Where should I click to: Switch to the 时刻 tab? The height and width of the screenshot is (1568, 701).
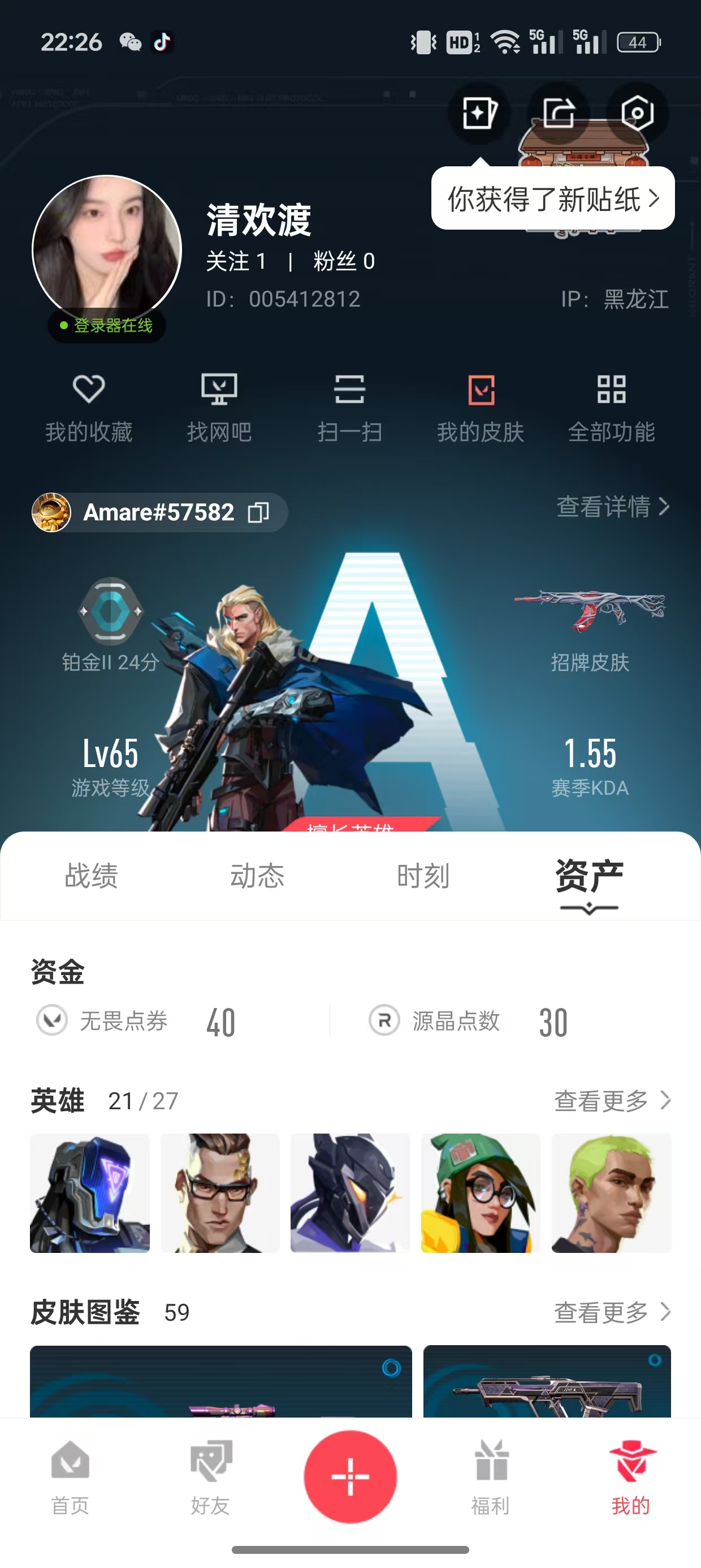coord(423,876)
